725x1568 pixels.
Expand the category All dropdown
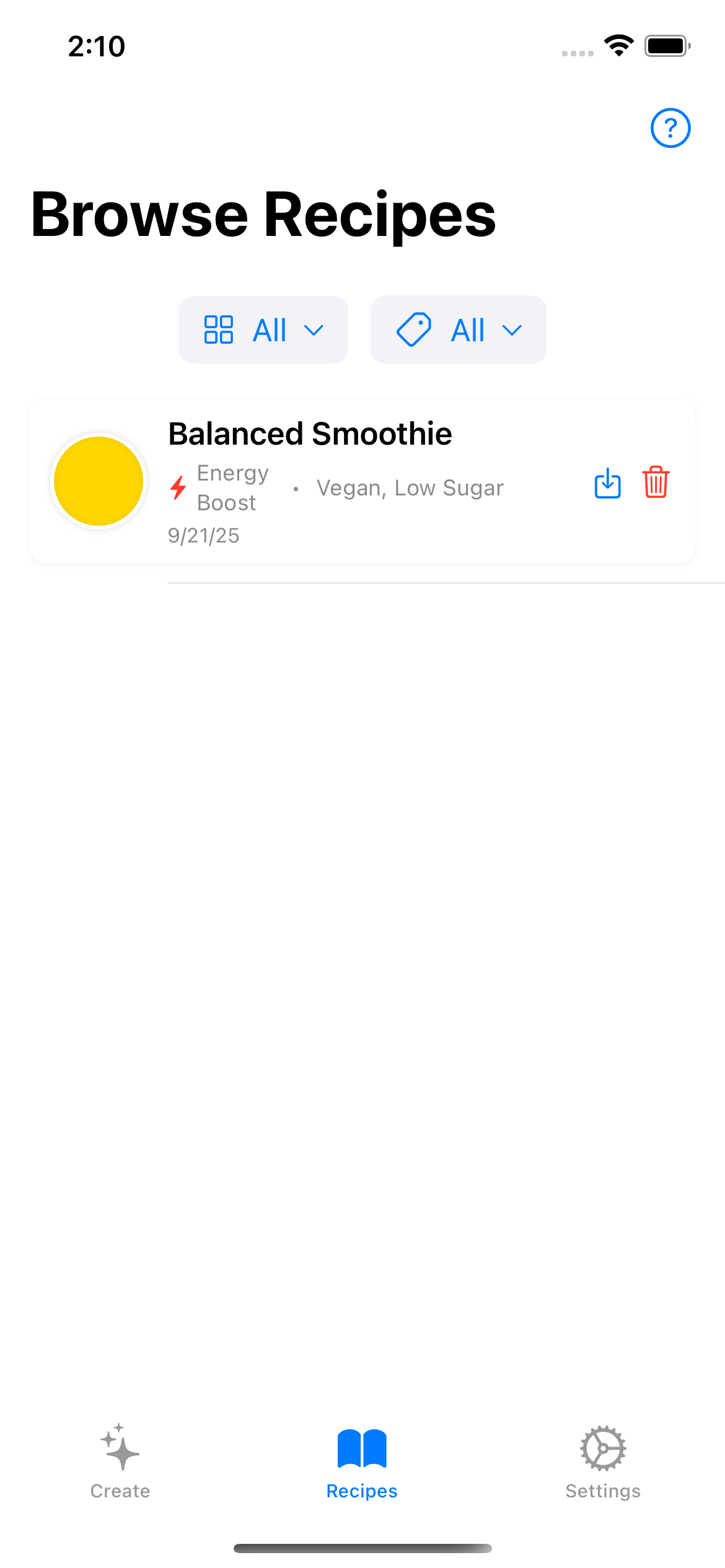coord(270,329)
